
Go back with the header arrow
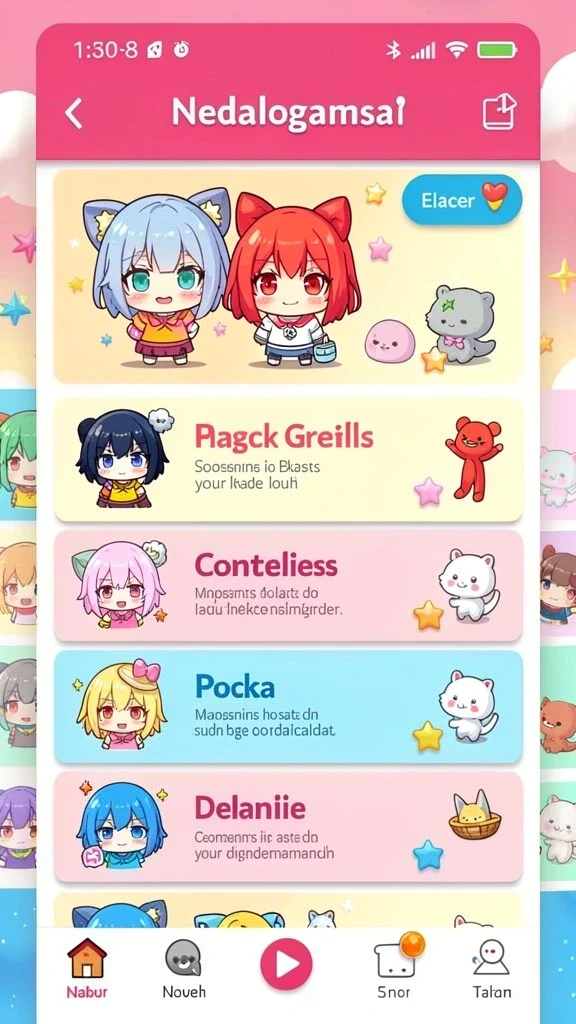click(x=74, y=113)
